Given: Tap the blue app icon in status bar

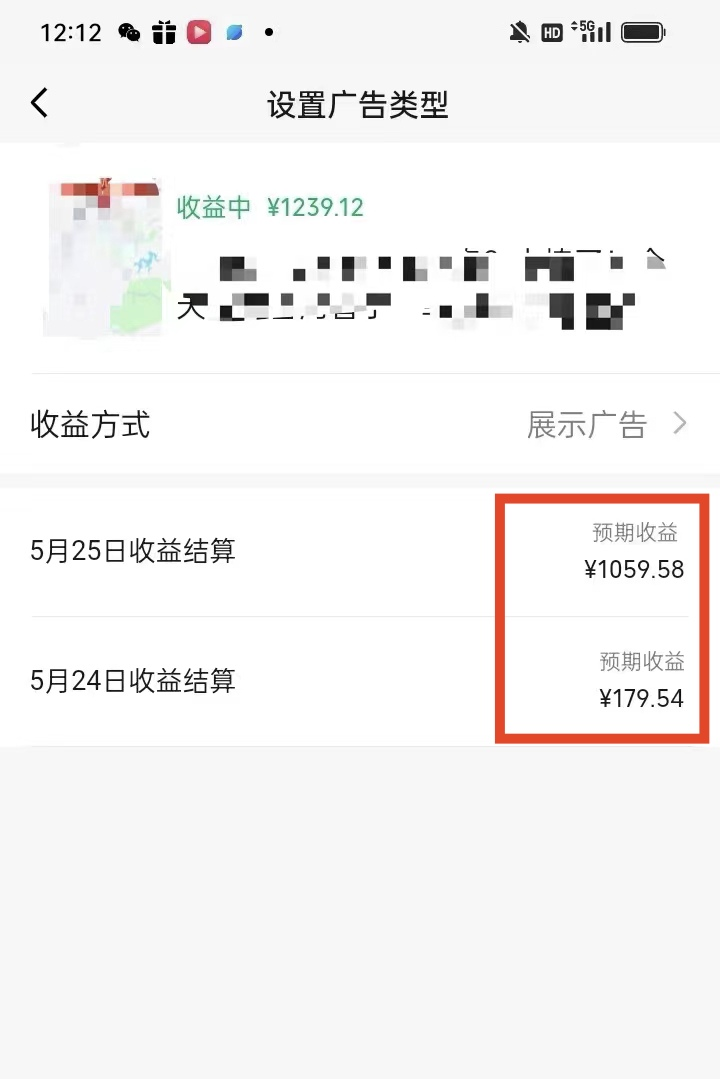Looking at the screenshot, I should click(233, 31).
